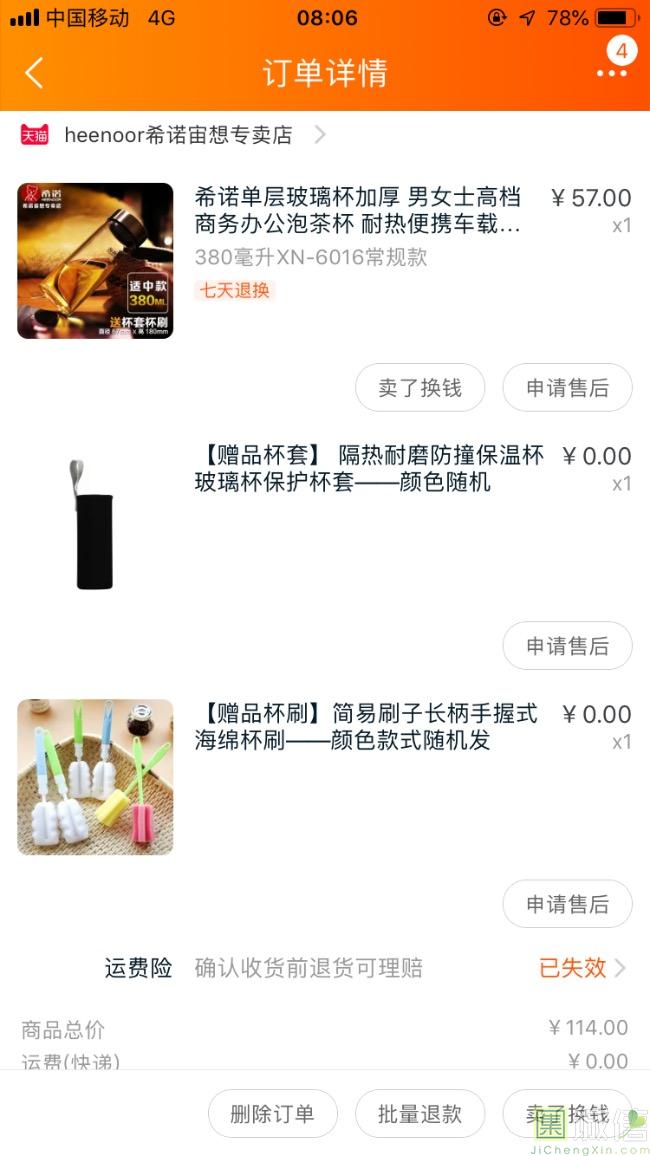Tap the 删除订单 button
This screenshot has width=650, height=1156.
click(272, 1114)
